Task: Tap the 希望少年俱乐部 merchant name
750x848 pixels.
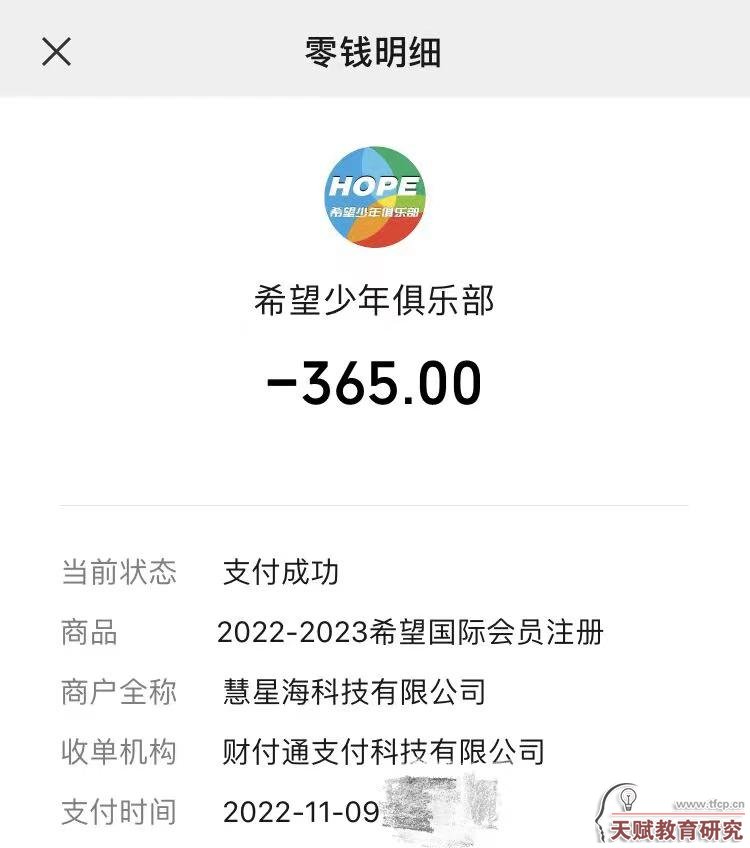Action: coord(375,299)
